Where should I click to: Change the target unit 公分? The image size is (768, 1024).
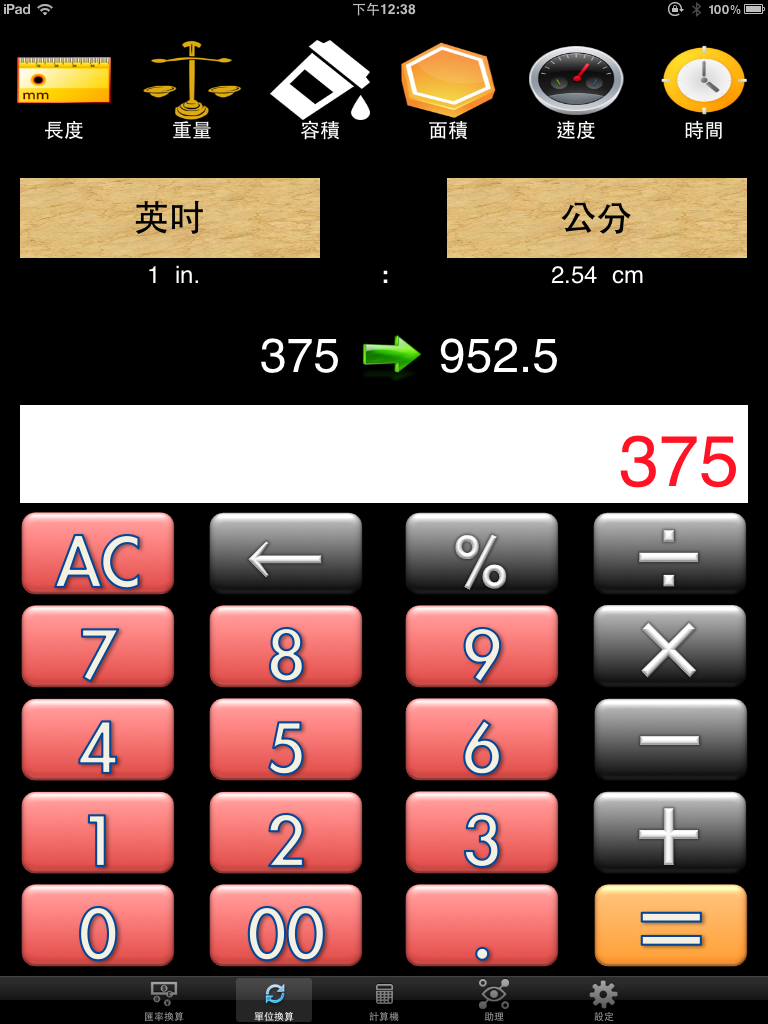click(x=597, y=218)
